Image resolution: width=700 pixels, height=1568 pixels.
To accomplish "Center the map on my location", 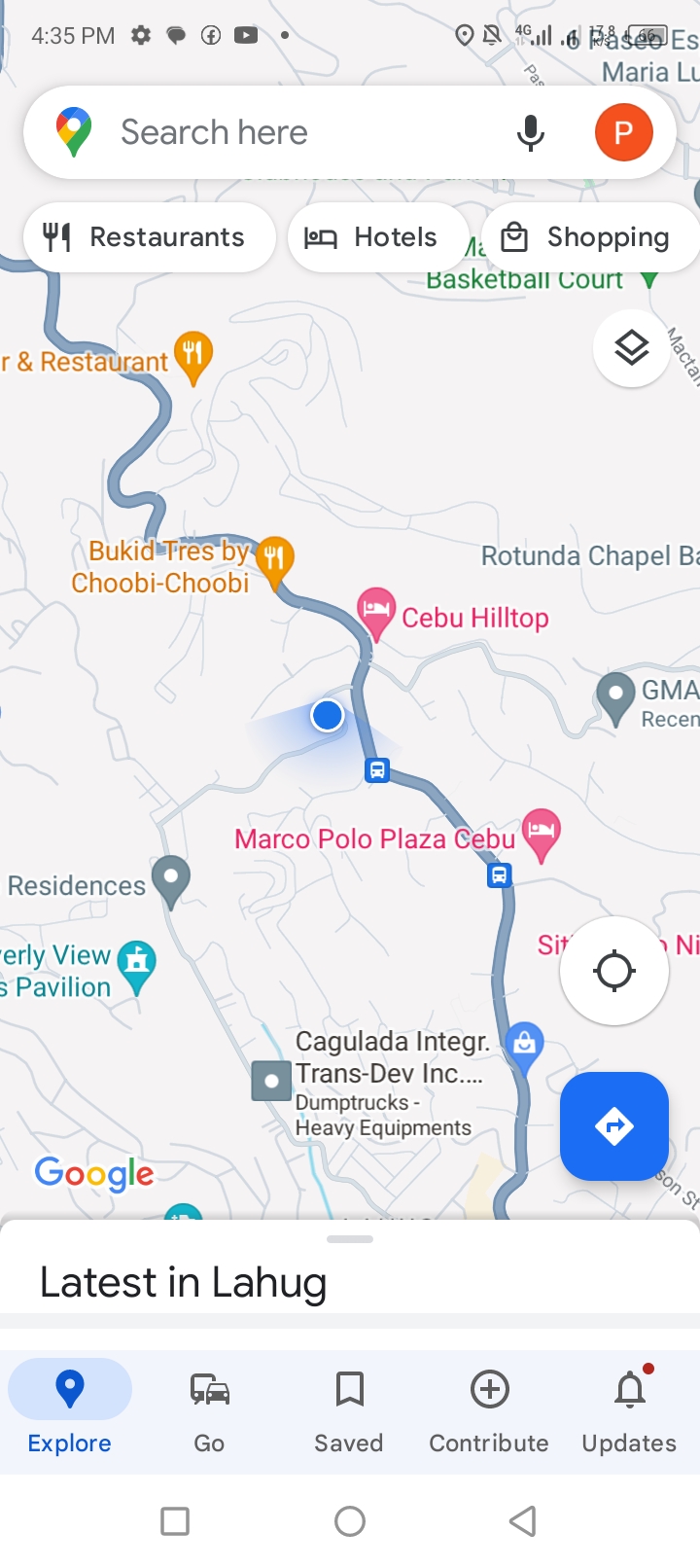I will (613, 970).
